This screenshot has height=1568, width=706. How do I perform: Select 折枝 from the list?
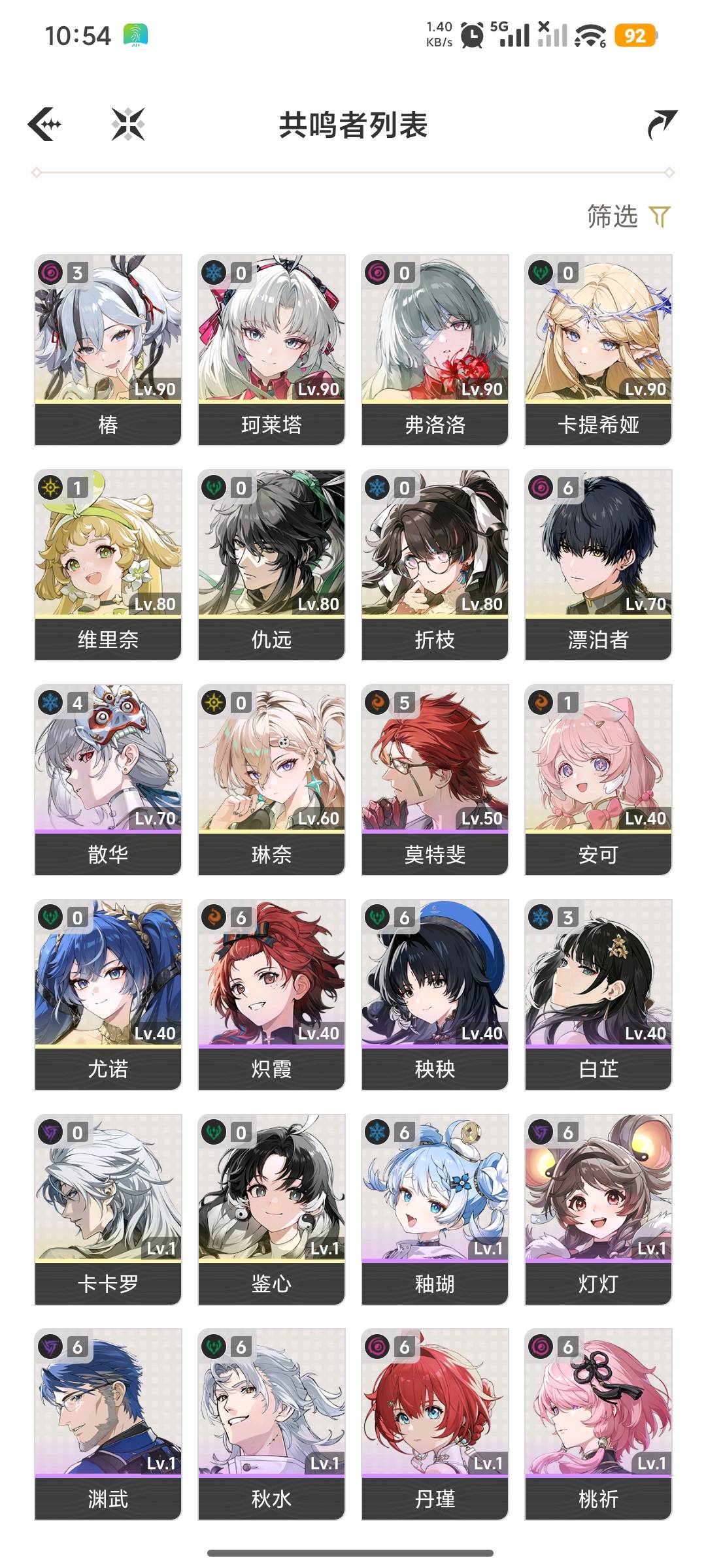click(x=435, y=565)
